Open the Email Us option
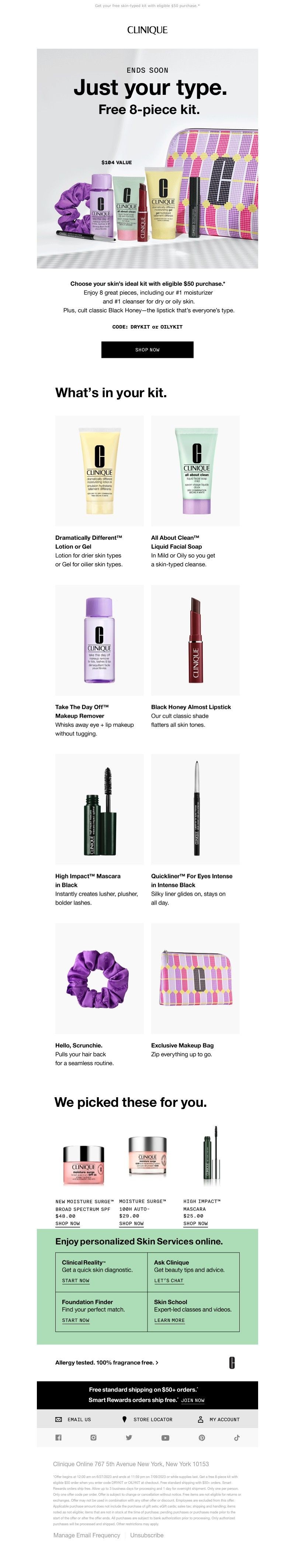 [73, 1419]
